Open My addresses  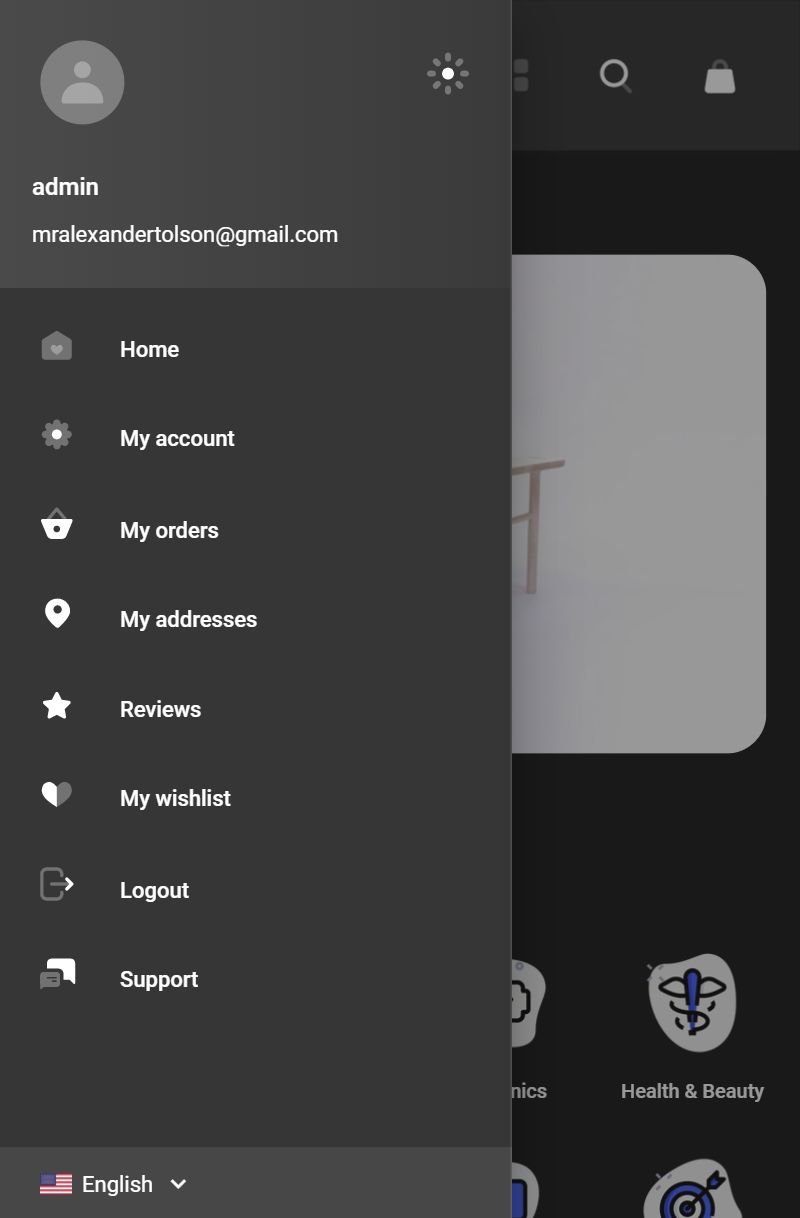pos(188,619)
